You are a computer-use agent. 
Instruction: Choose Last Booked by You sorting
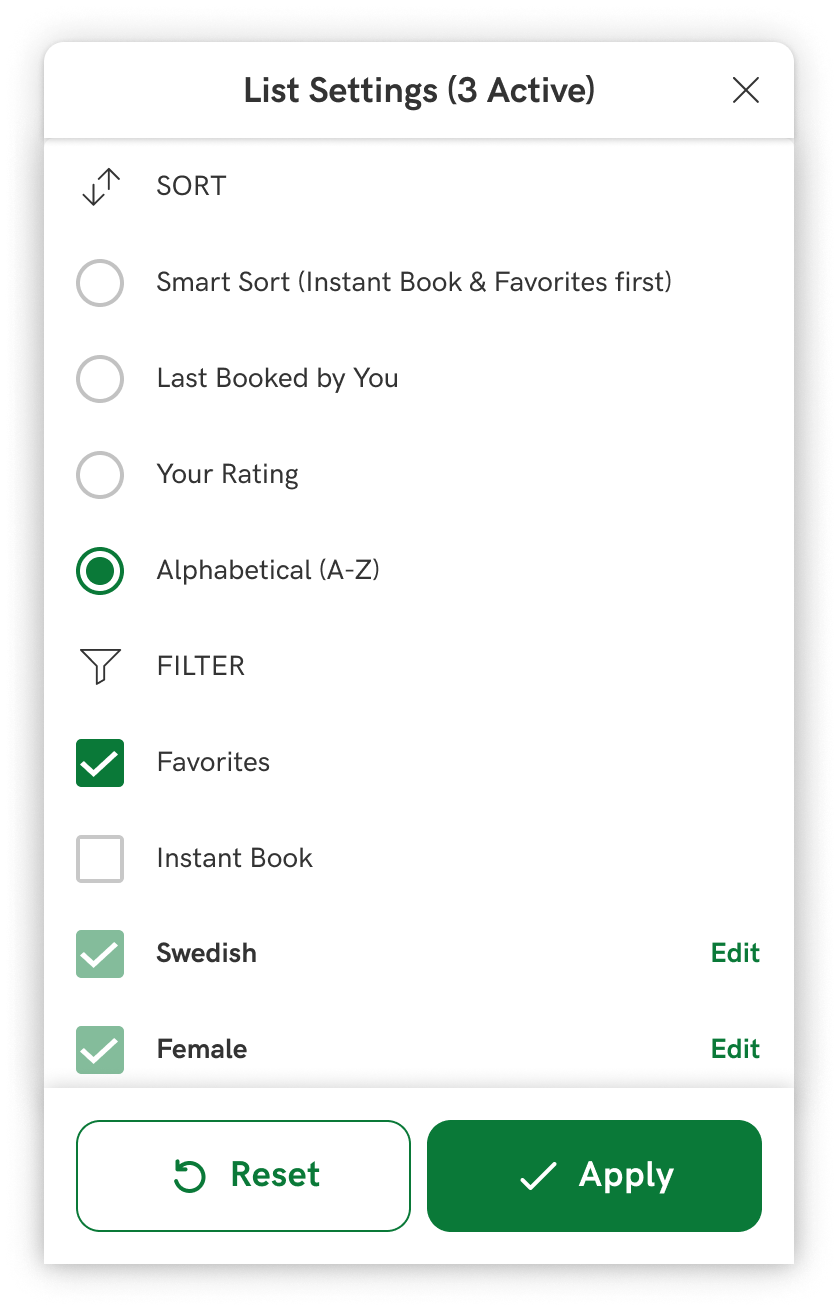tap(100, 379)
